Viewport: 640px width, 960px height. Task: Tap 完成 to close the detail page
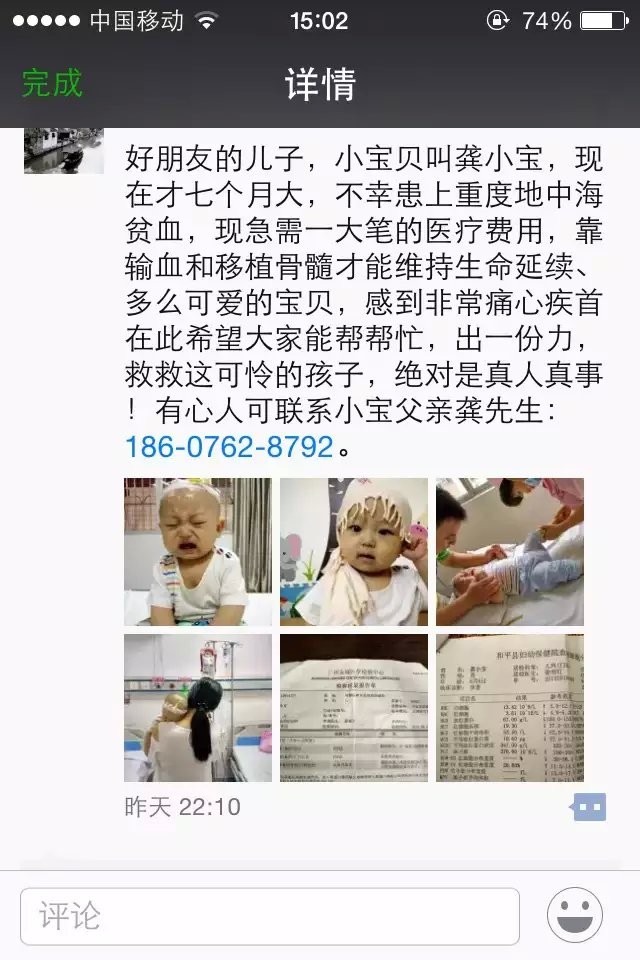coord(52,83)
